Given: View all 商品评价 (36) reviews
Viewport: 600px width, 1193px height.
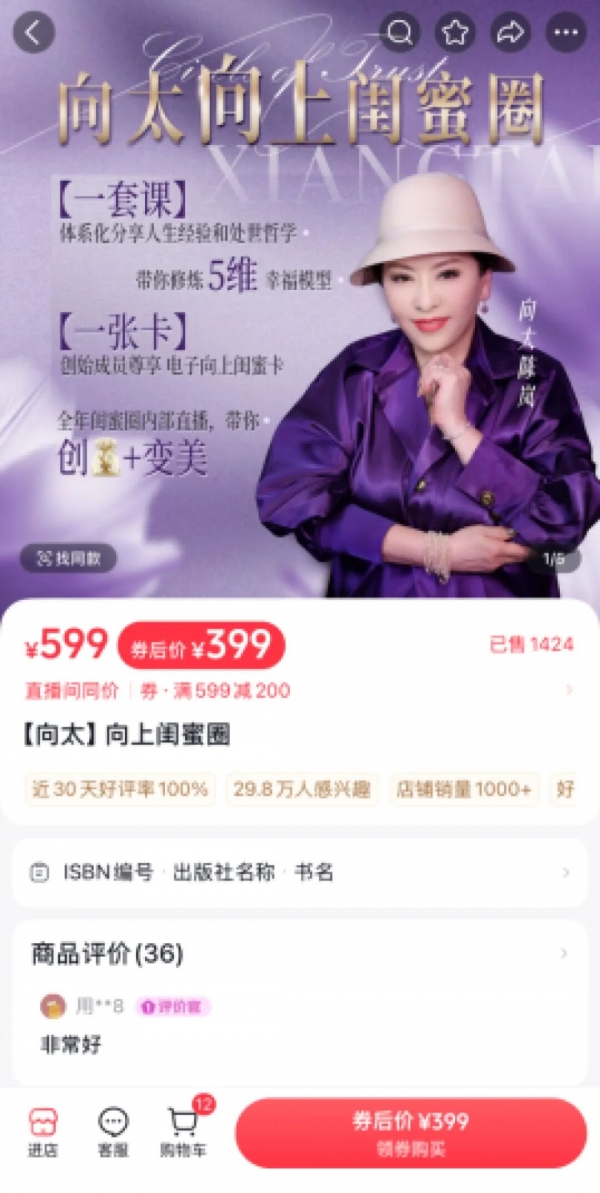Looking at the screenshot, I should tap(300, 953).
